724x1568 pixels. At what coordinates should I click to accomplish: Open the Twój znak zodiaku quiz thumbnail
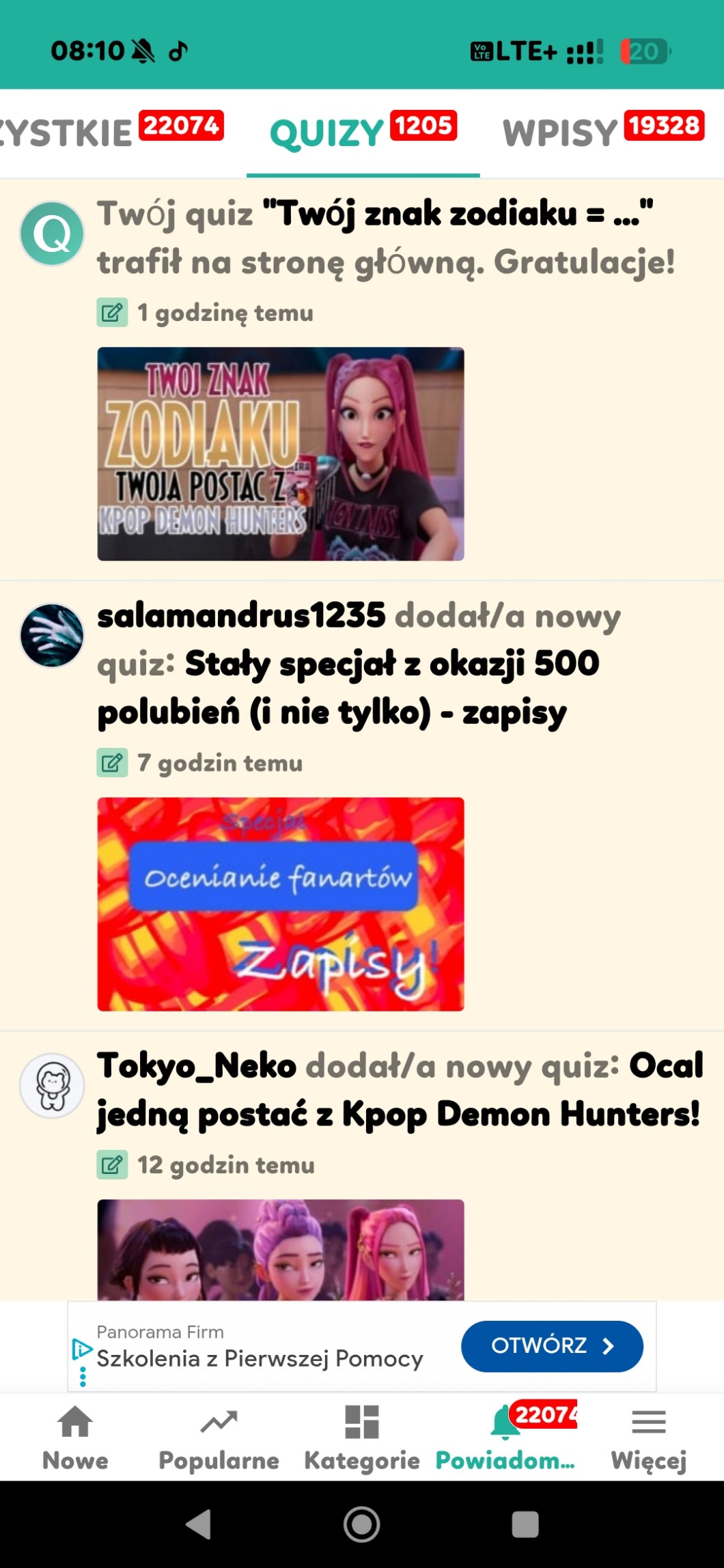[x=280, y=454]
